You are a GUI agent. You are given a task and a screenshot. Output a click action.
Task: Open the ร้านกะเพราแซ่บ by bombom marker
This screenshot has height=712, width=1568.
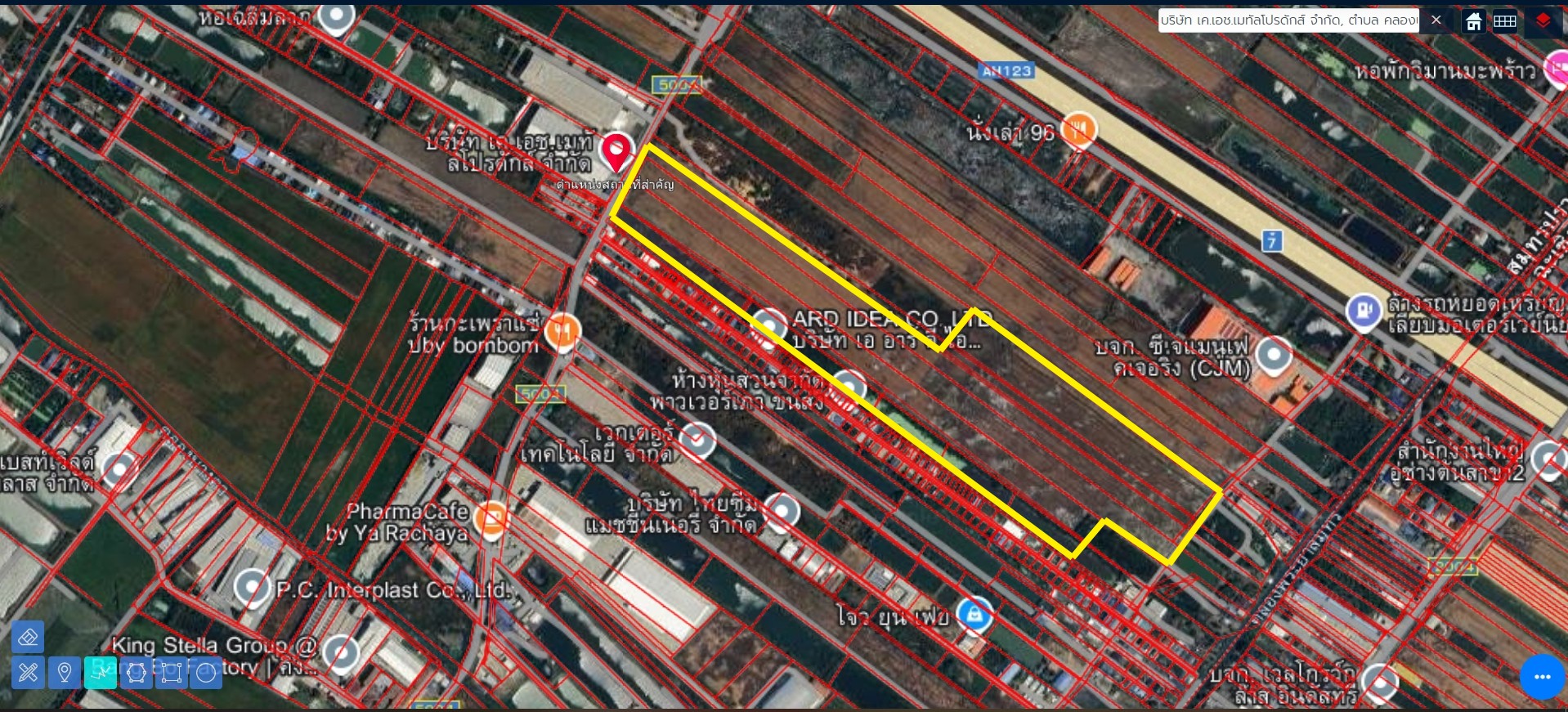(x=562, y=331)
